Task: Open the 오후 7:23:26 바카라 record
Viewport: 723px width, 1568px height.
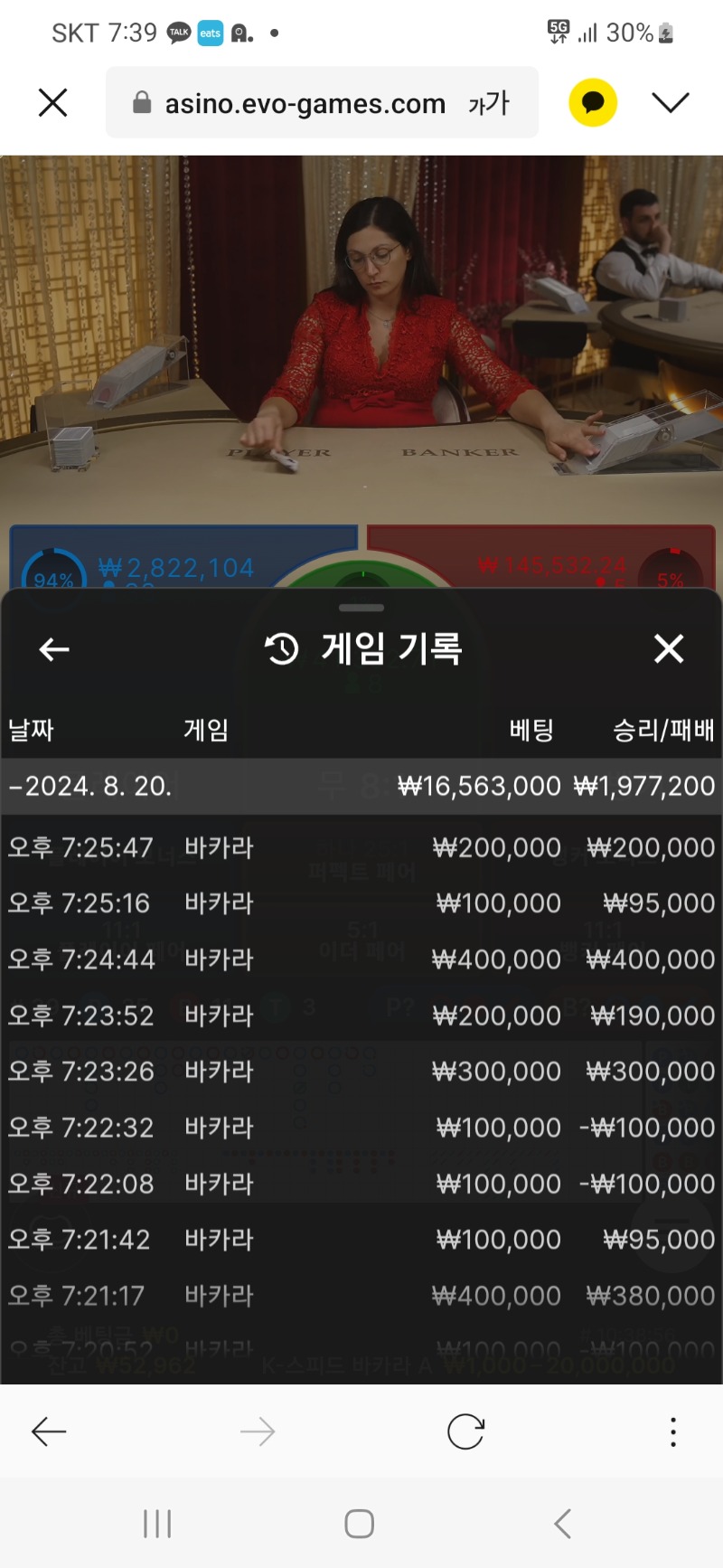Action: (361, 1072)
